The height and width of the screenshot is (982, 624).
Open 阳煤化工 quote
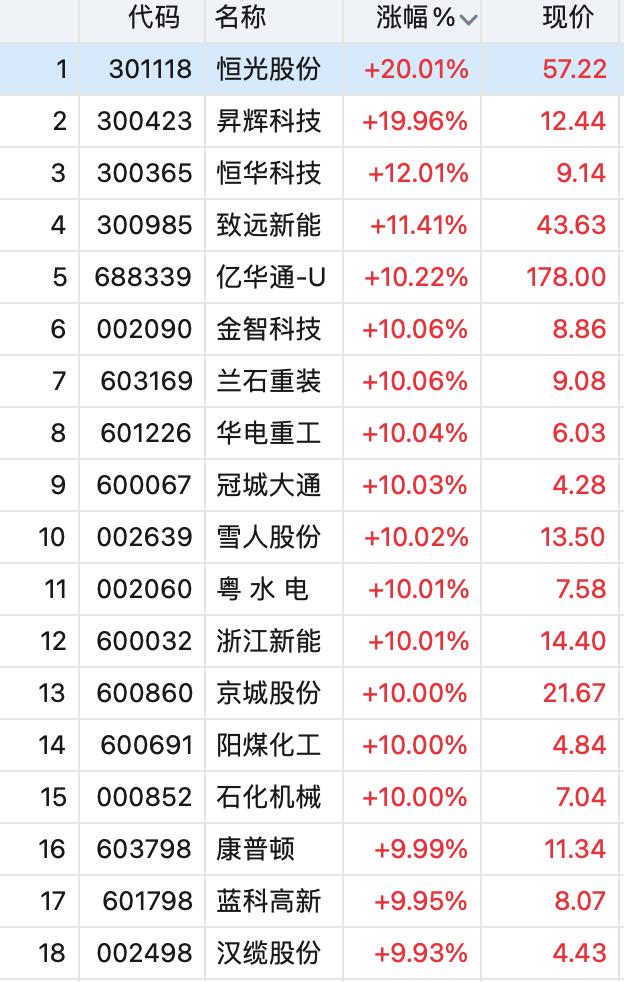(269, 745)
